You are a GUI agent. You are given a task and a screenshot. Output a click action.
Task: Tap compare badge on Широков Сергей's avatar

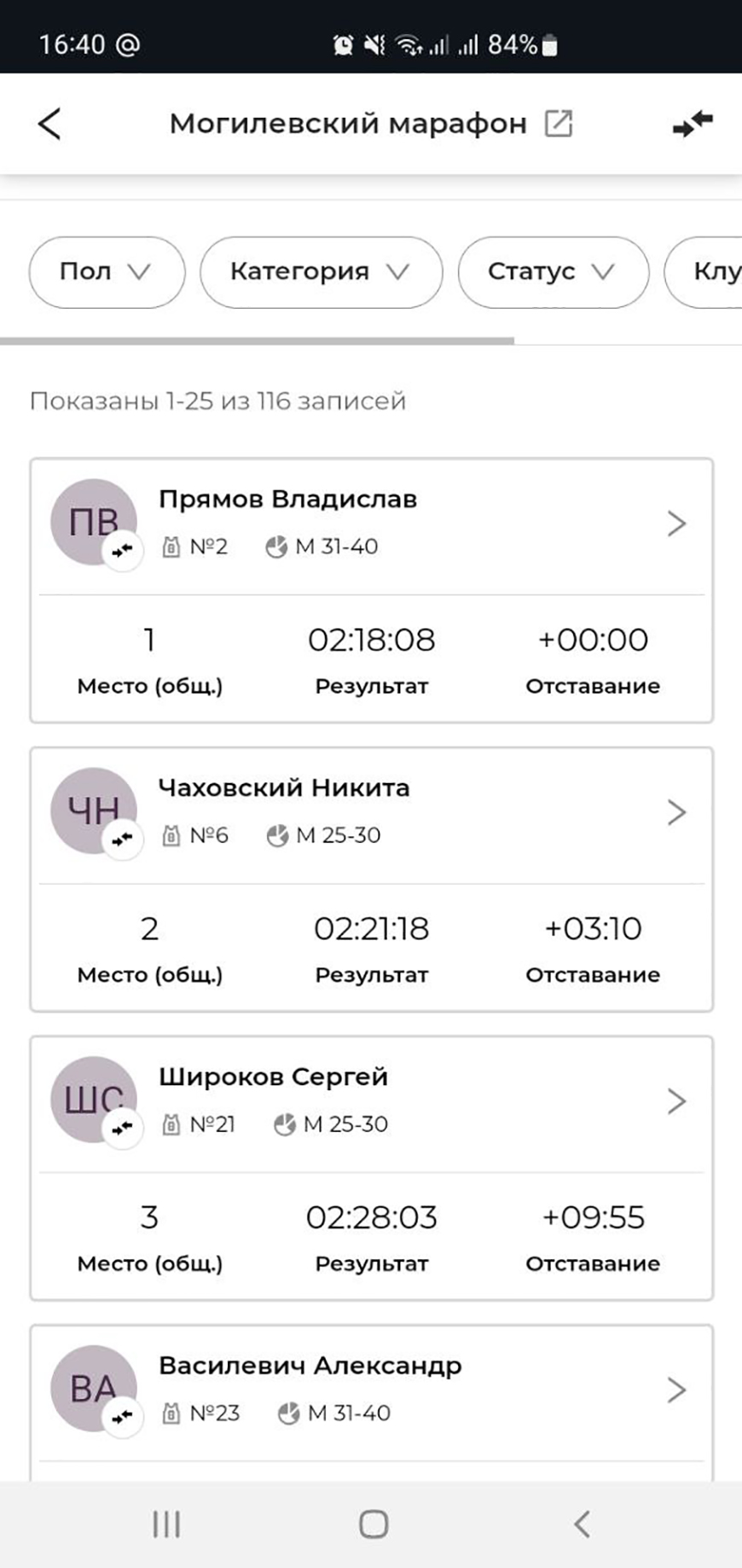pos(123,1128)
